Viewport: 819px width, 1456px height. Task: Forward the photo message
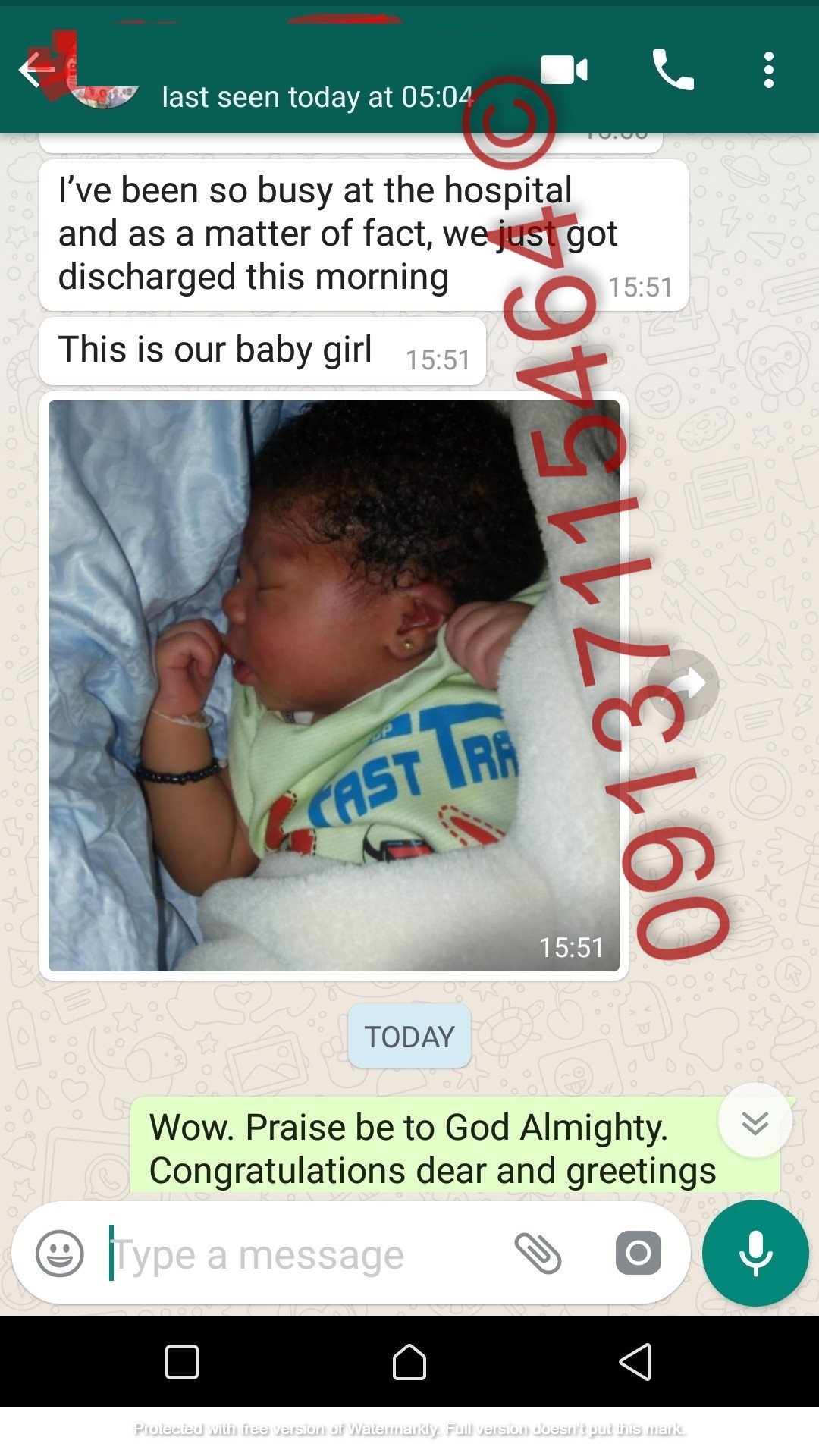pos(682,685)
